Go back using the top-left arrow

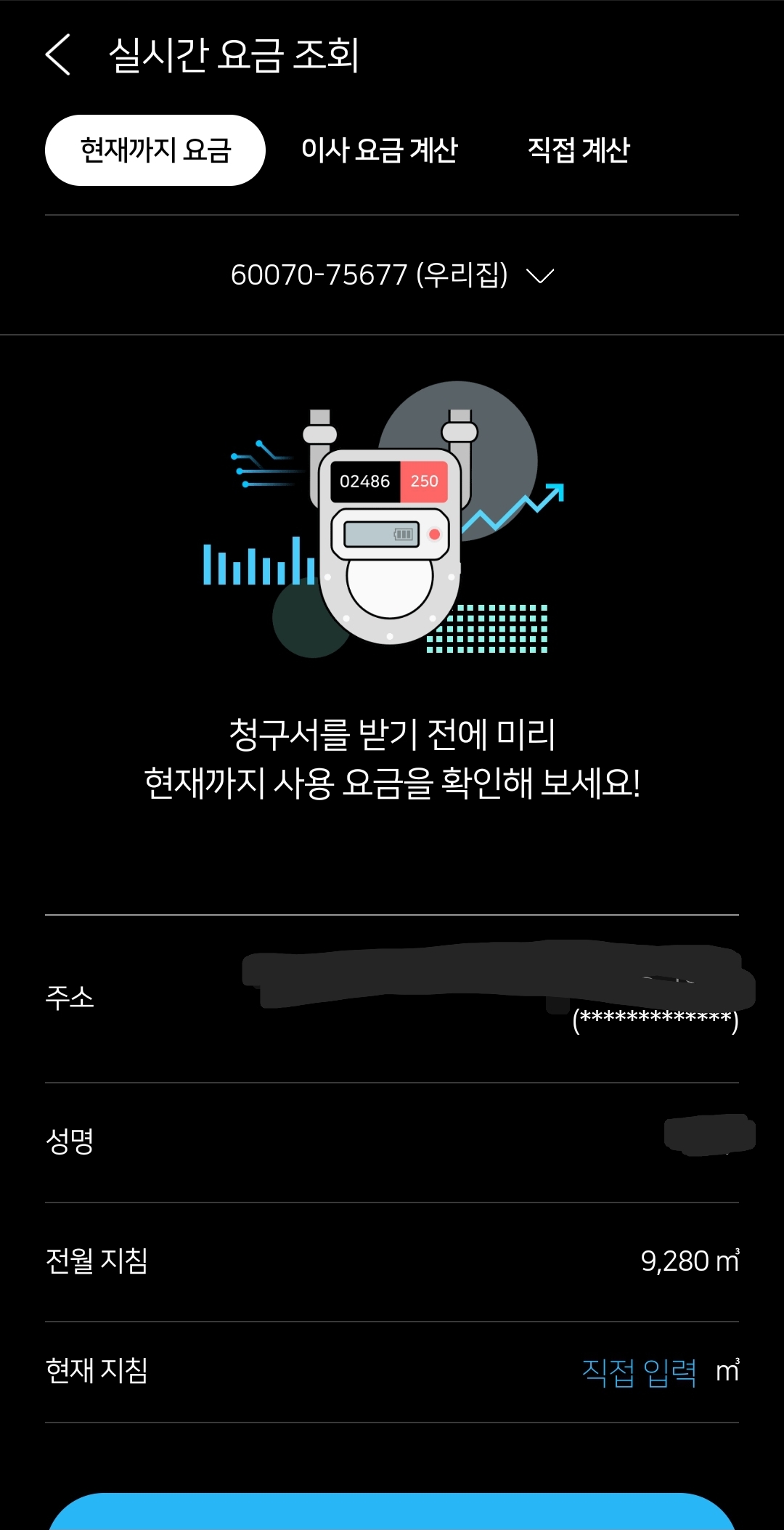[x=58, y=54]
